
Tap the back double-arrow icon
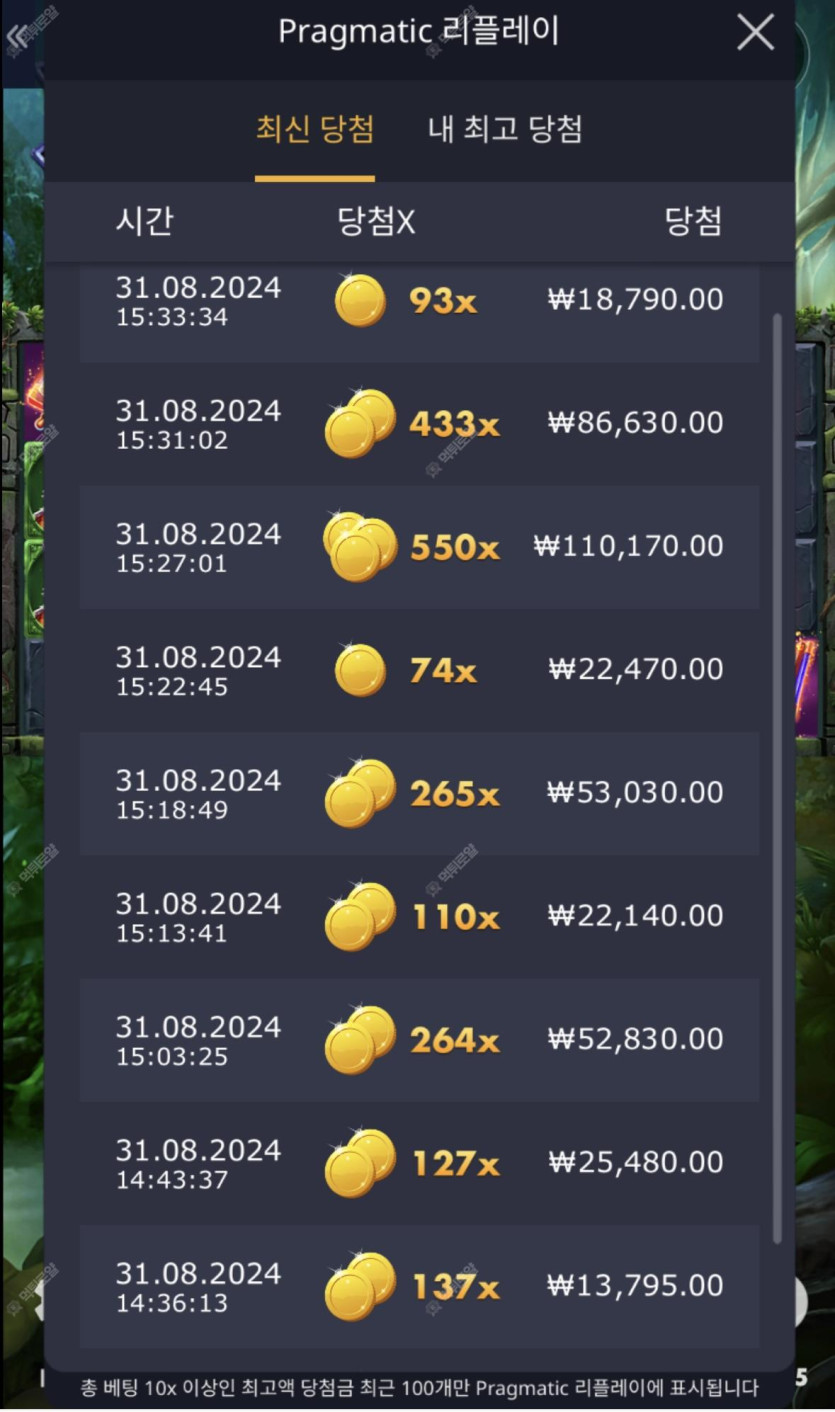(x=17, y=38)
